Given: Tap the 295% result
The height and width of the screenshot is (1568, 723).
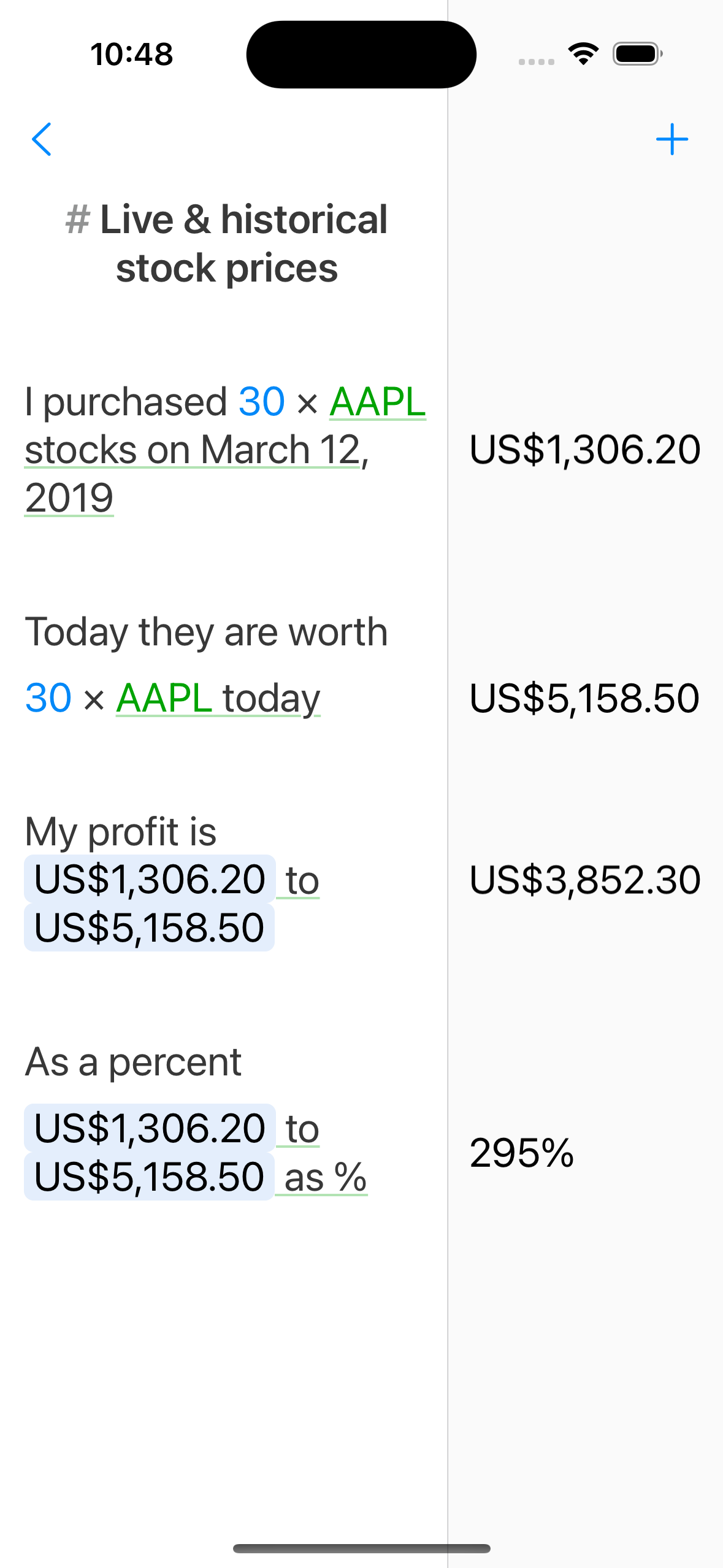Looking at the screenshot, I should click(522, 1153).
